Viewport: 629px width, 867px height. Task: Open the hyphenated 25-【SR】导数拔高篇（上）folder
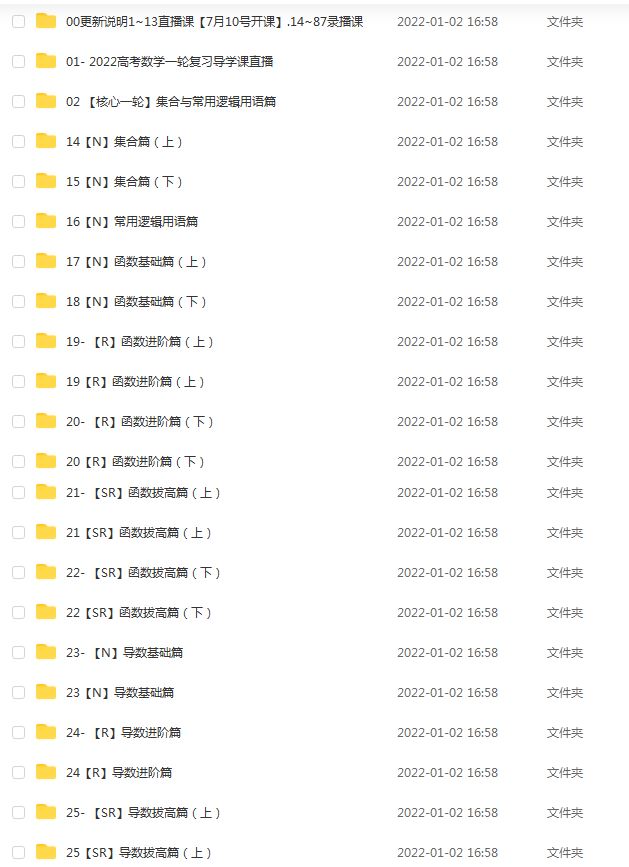coord(143,812)
